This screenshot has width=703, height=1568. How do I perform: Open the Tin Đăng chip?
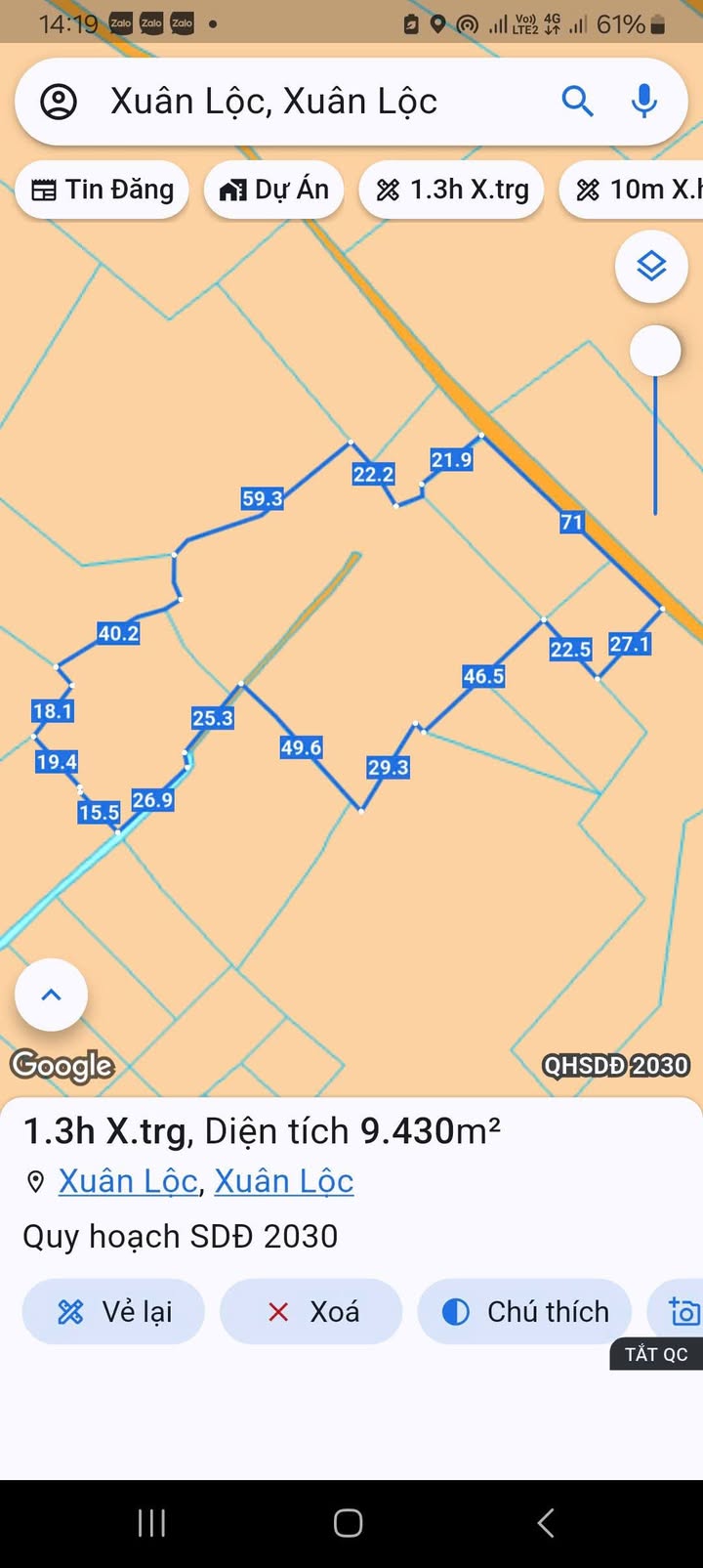[103, 190]
